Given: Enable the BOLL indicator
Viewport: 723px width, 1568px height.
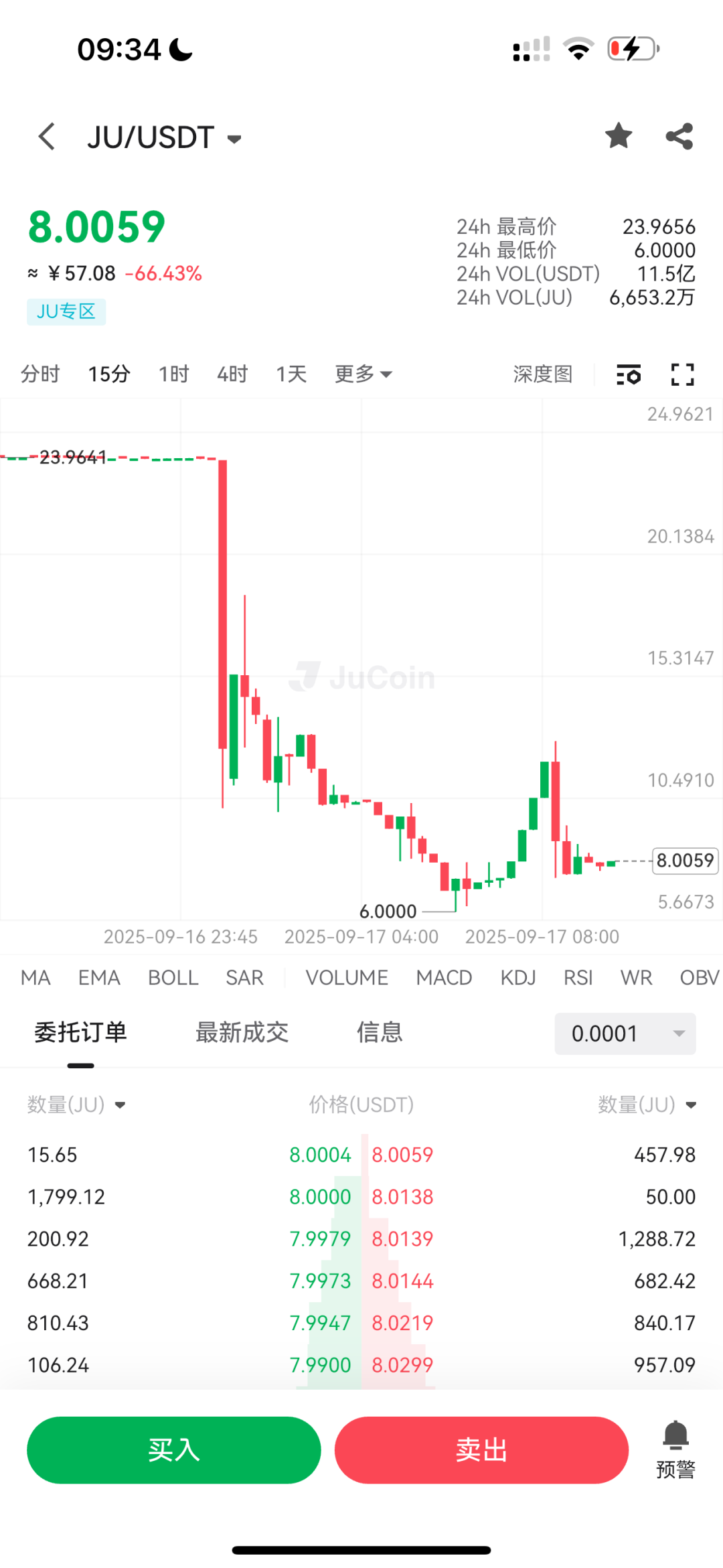Looking at the screenshot, I should (x=173, y=978).
